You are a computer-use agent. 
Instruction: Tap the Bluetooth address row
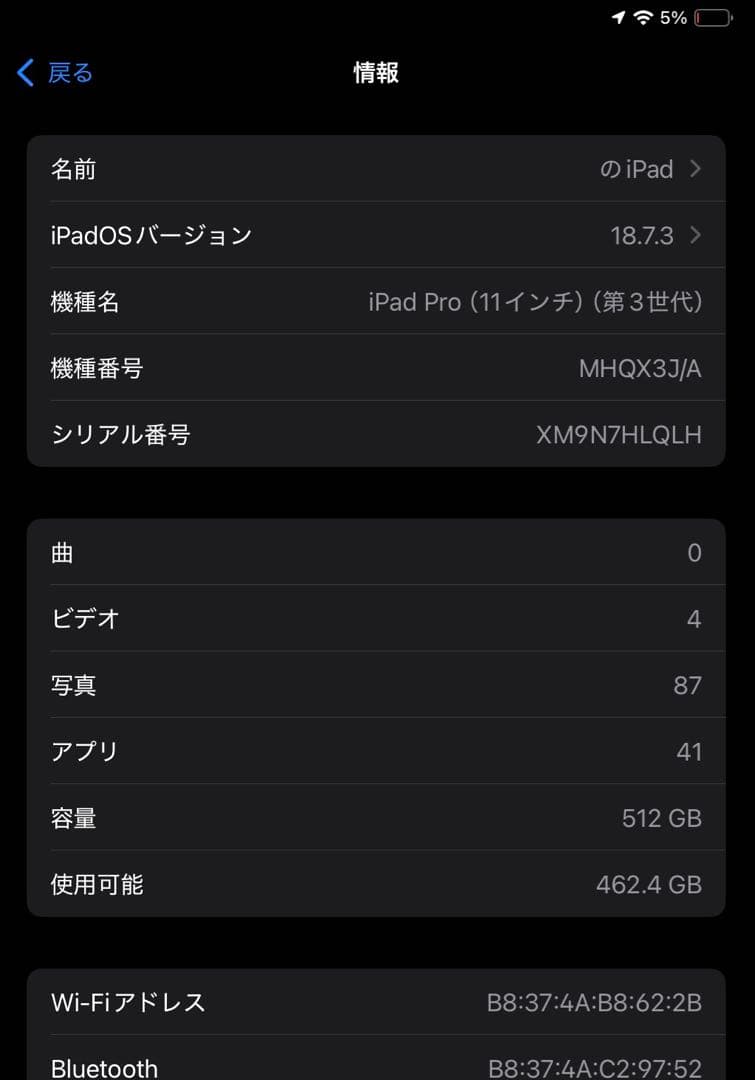pos(377,1065)
